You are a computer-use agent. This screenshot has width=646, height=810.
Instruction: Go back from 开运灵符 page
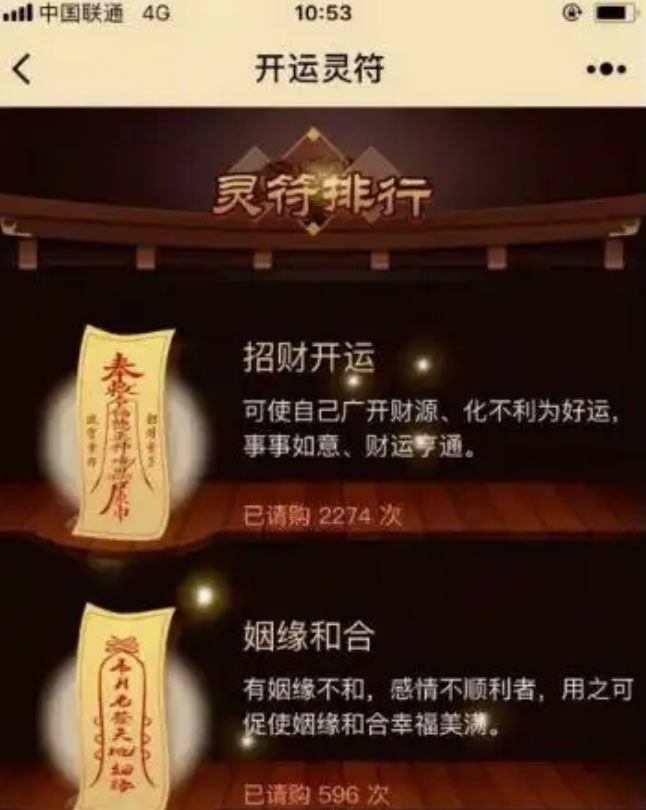[22, 69]
